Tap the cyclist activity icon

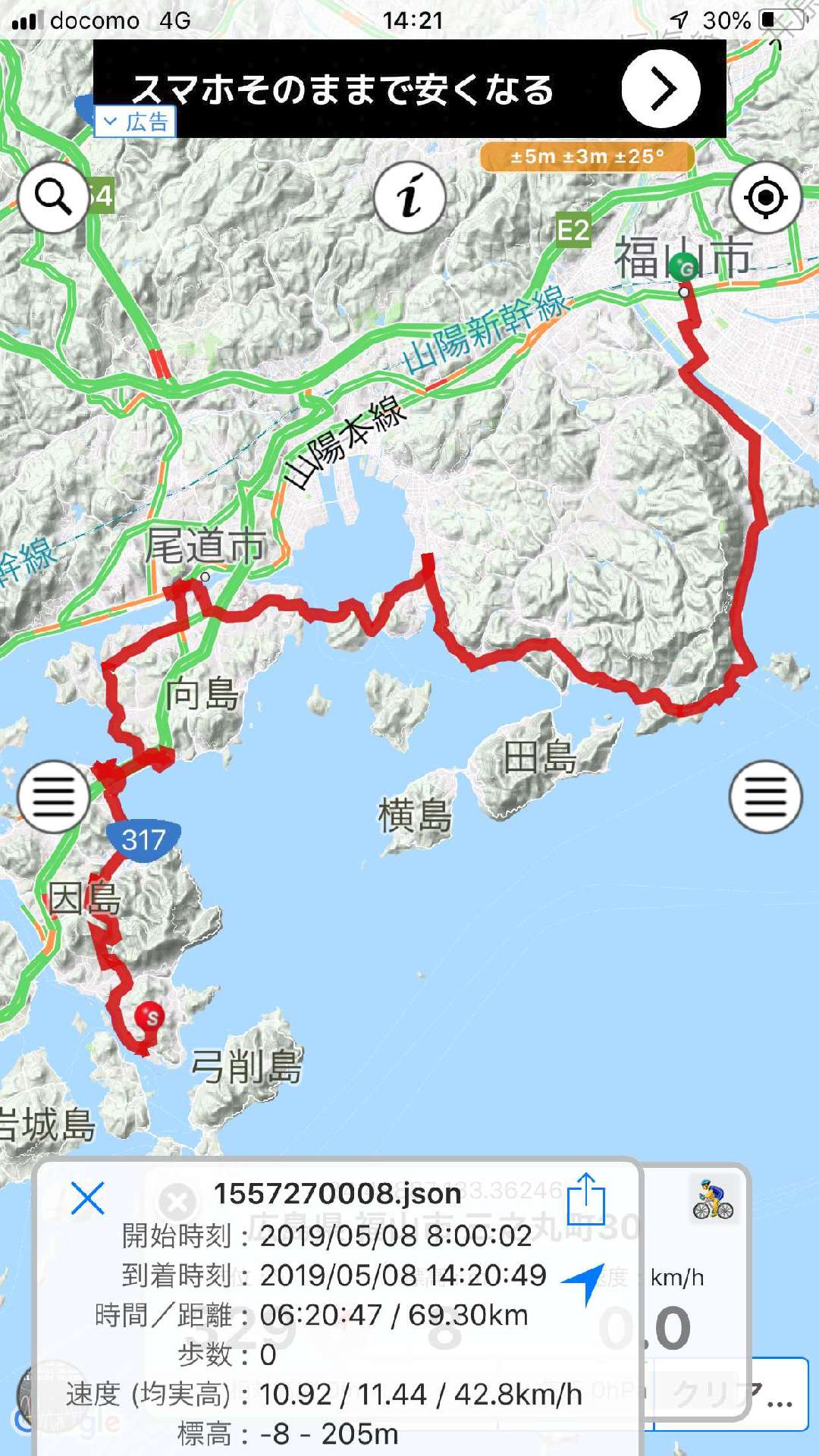tap(713, 1200)
